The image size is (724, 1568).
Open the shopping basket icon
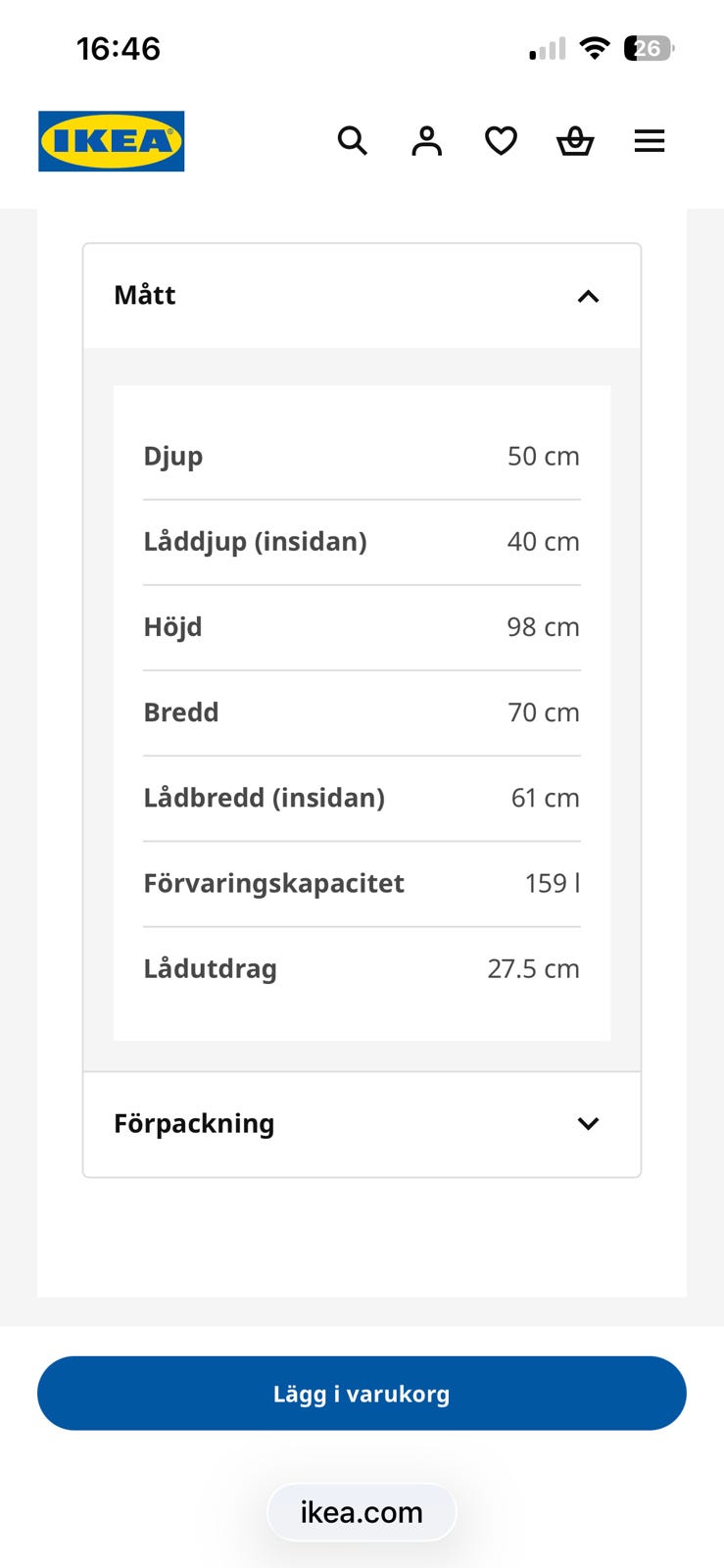coord(575,141)
